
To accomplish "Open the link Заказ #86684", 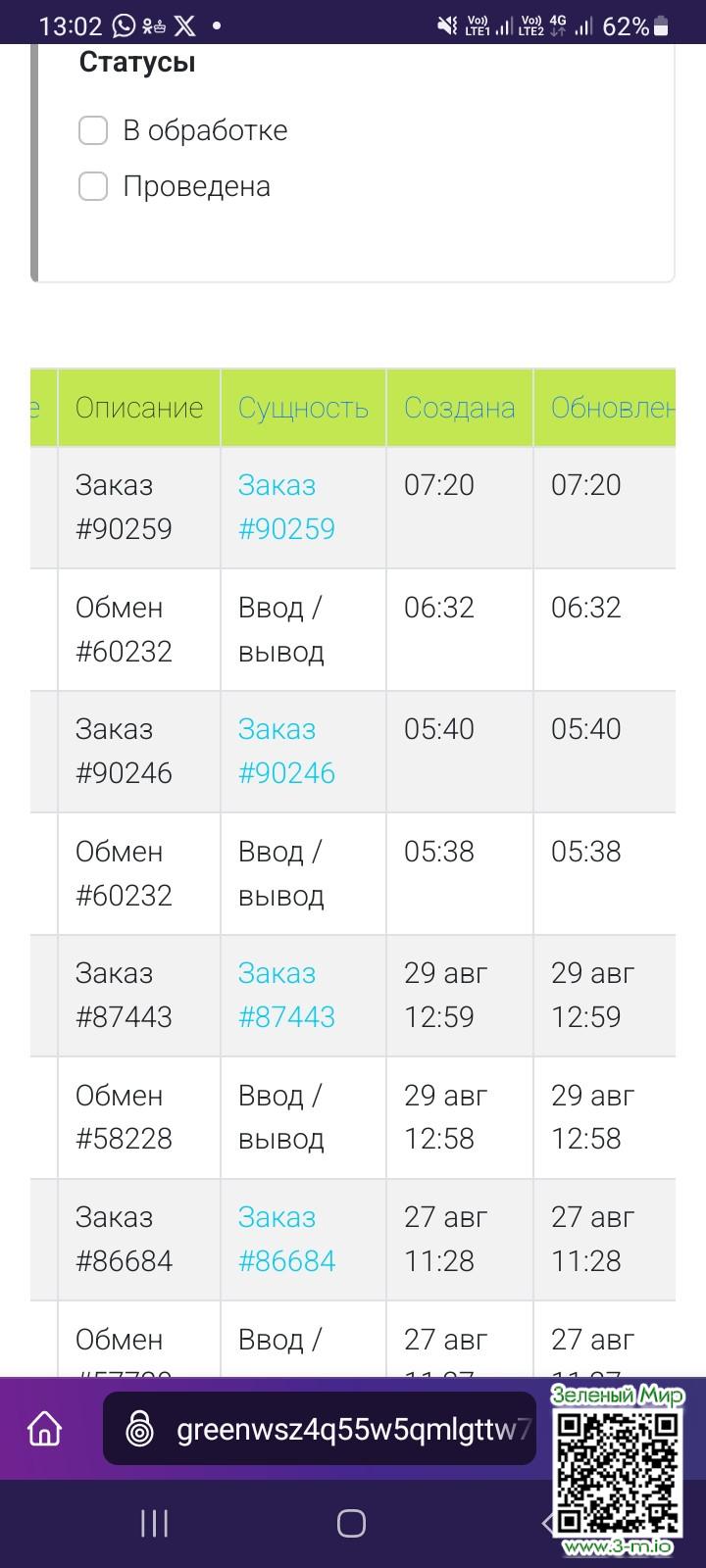I will coord(286,1239).
